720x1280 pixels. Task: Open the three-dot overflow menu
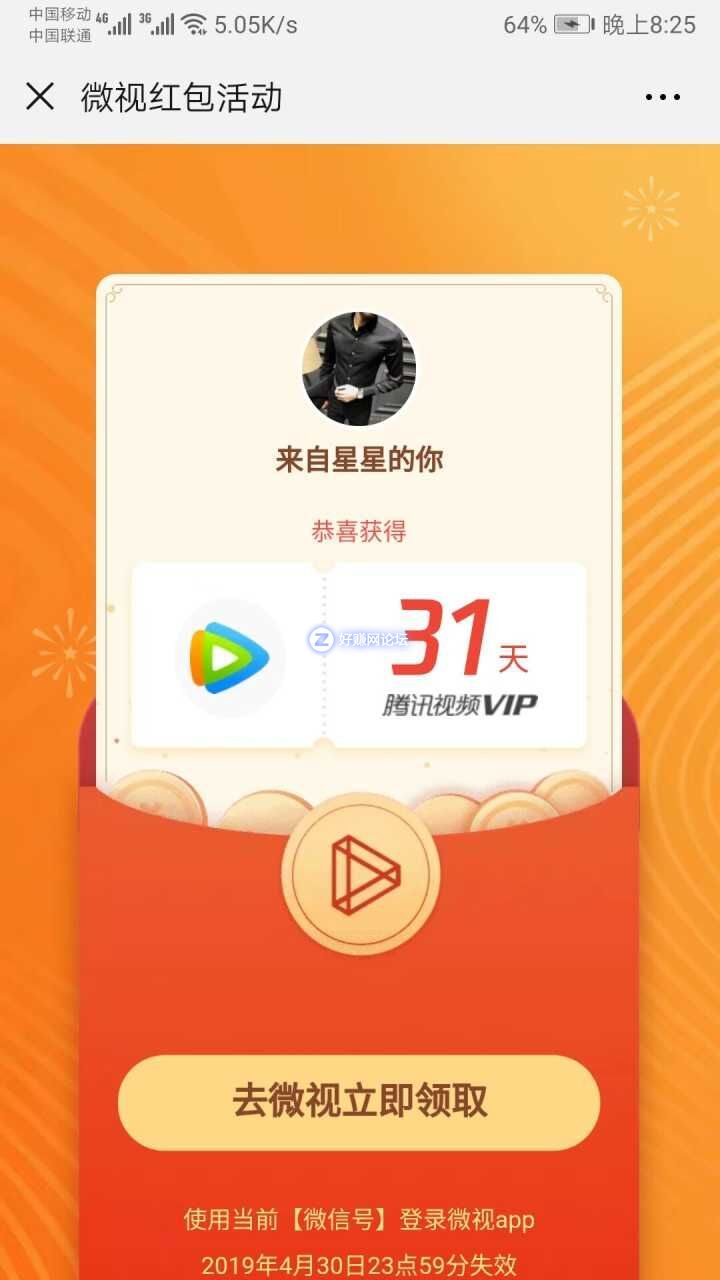pos(662,97)
